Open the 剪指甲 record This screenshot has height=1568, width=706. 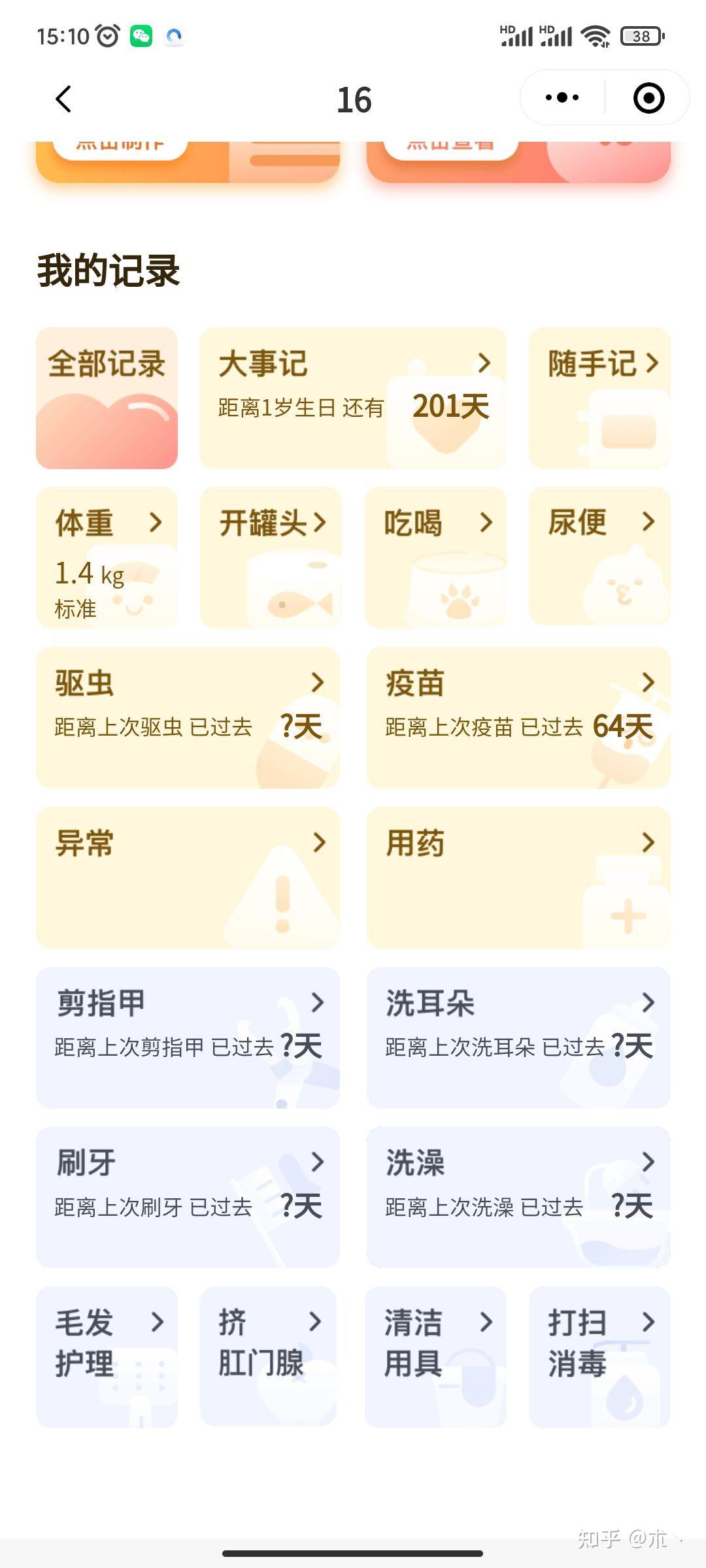tap(188, 1037)
